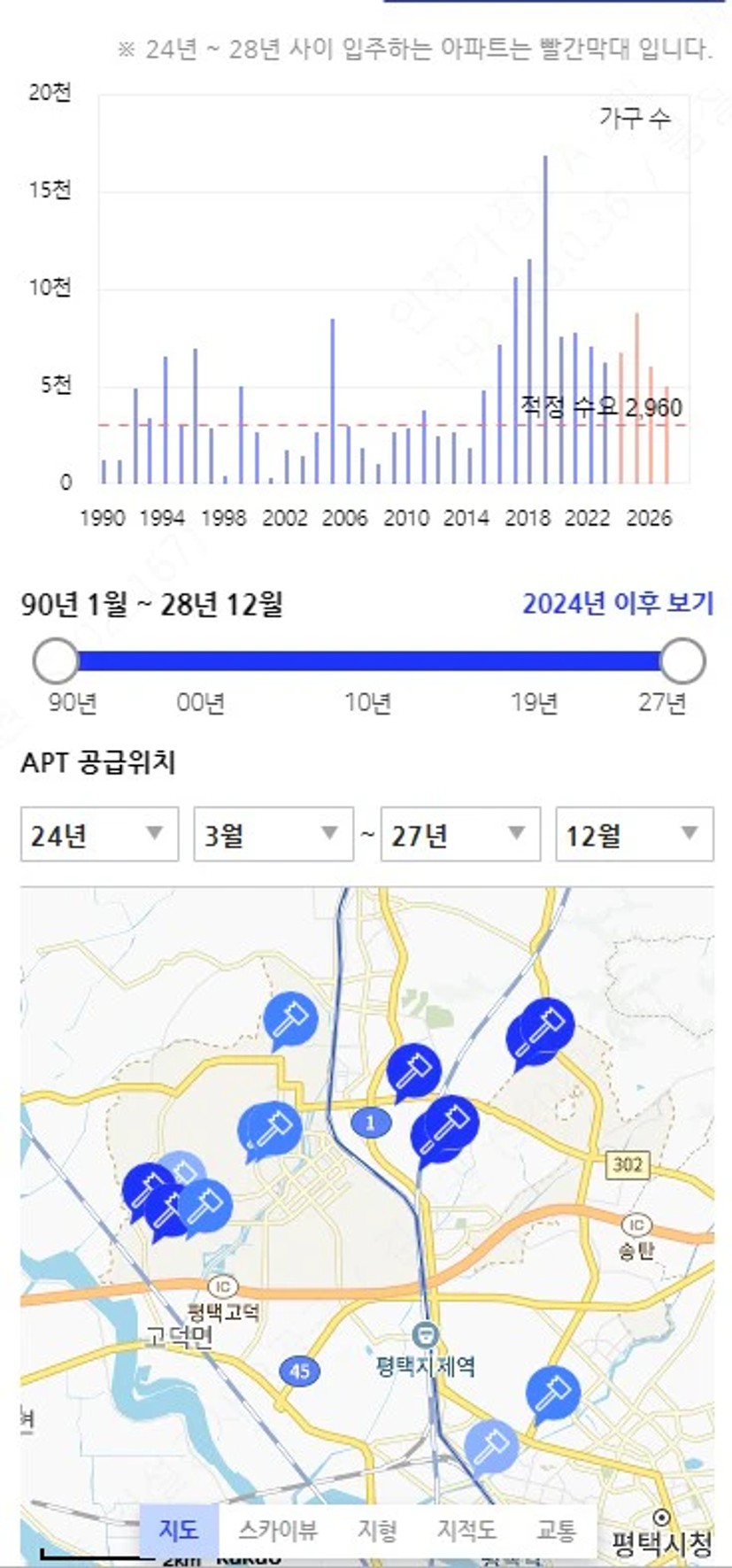
Task: Tap the 27년 end slider handle
Action: pyautogui.click(x=682, y=660)
